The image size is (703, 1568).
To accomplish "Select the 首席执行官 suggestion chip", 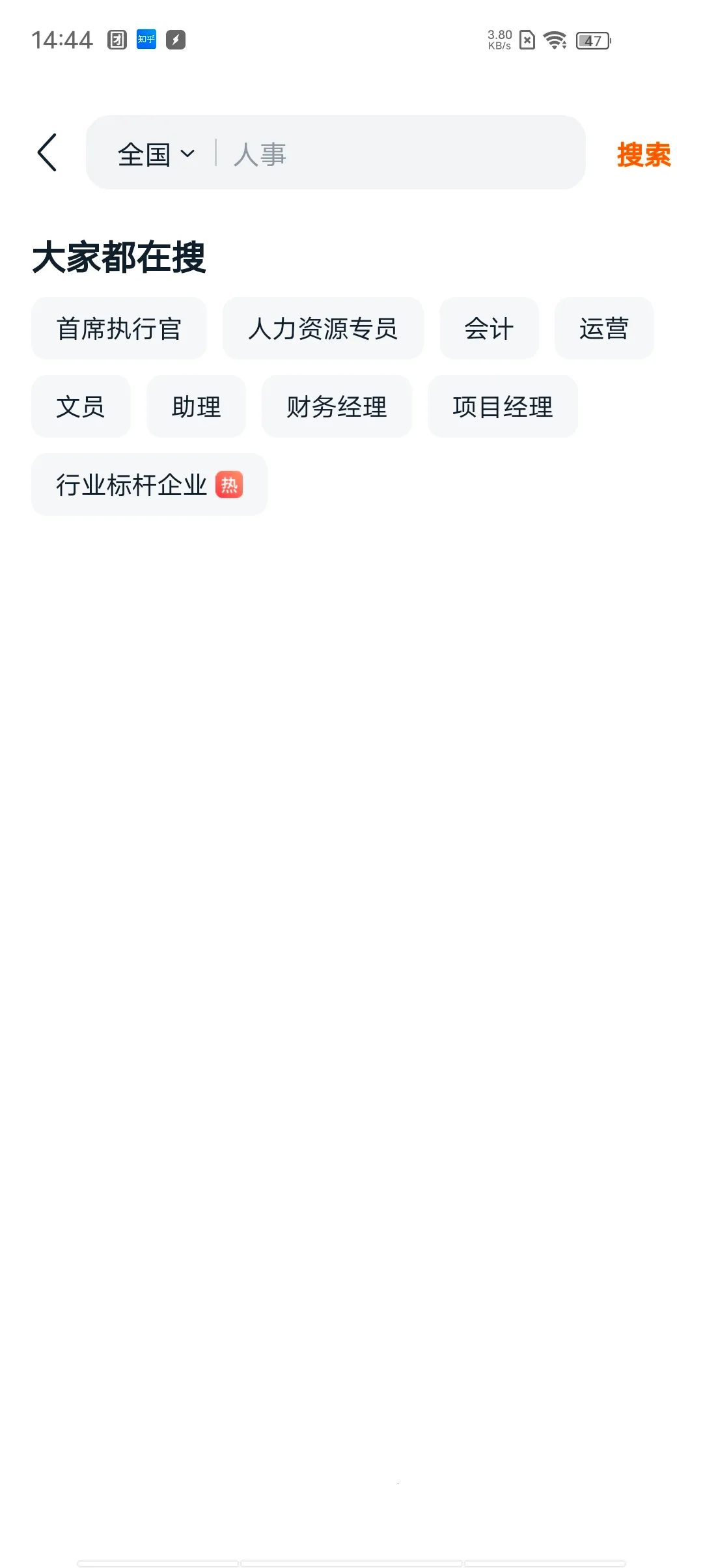I will click(x=119, y=329).
